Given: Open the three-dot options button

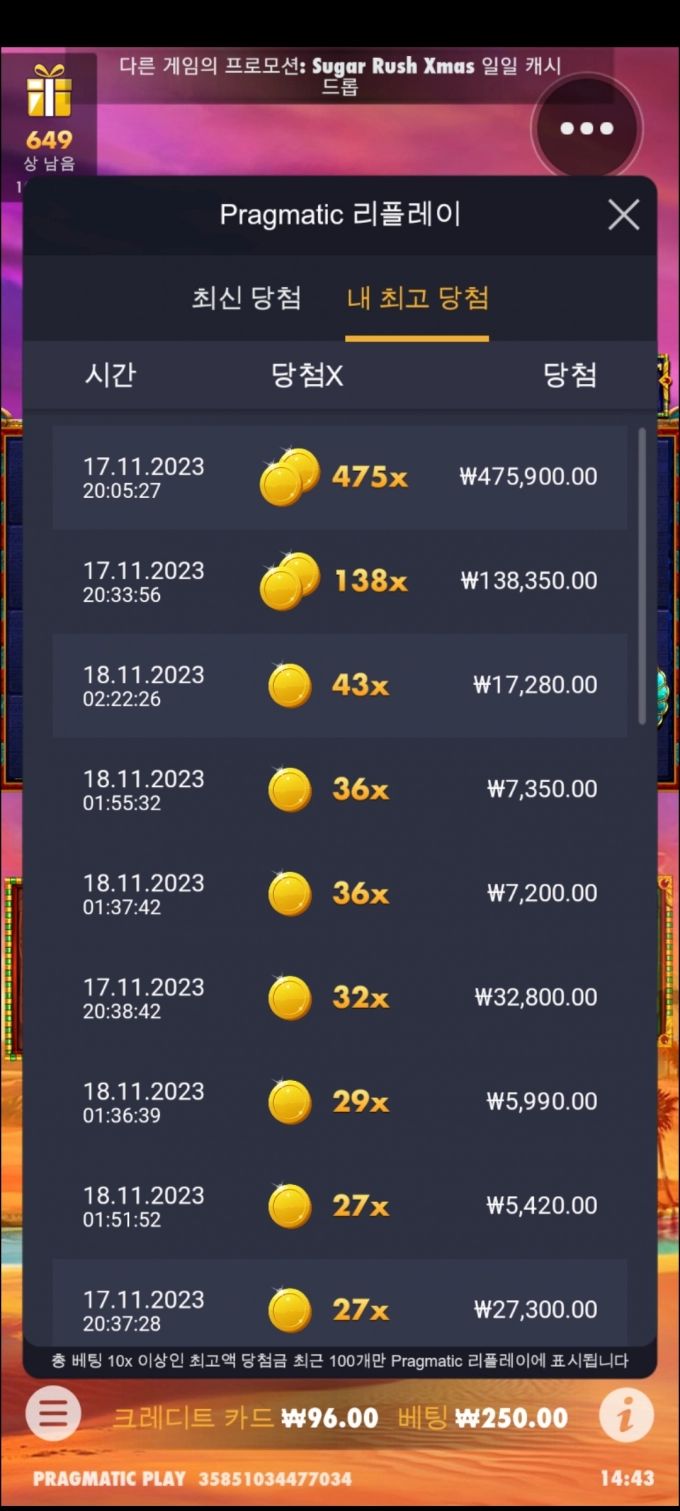Looking at the screenshot, I should (x=586, y=129).
